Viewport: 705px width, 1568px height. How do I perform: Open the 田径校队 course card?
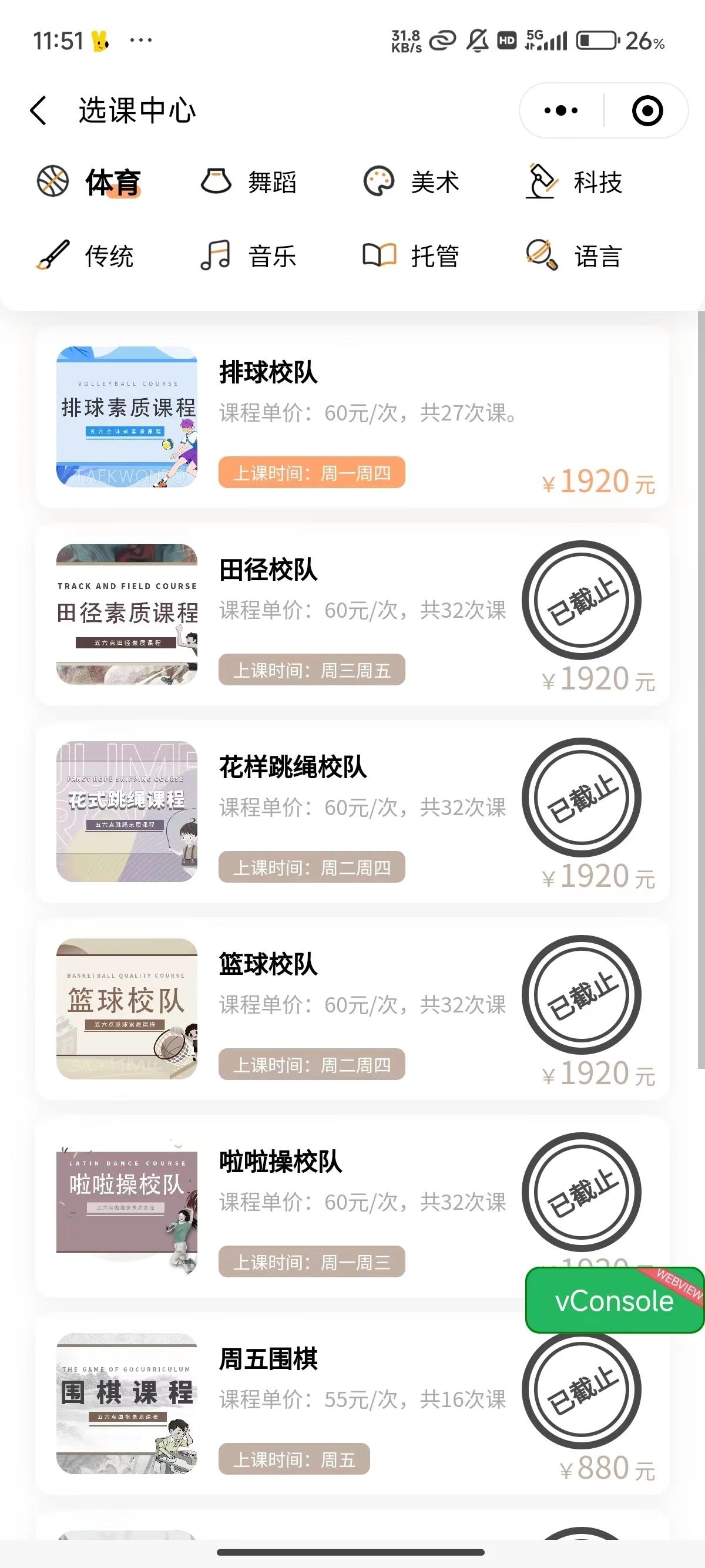(352, 615)
